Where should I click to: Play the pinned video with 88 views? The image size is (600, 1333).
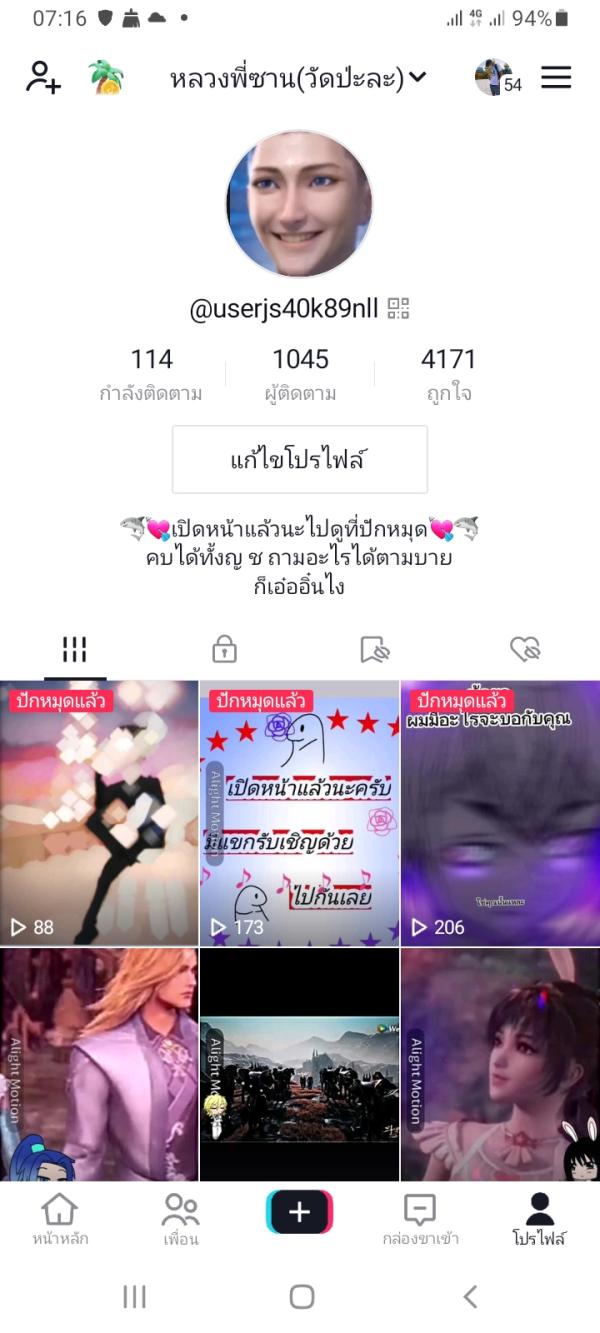[99, 813]
